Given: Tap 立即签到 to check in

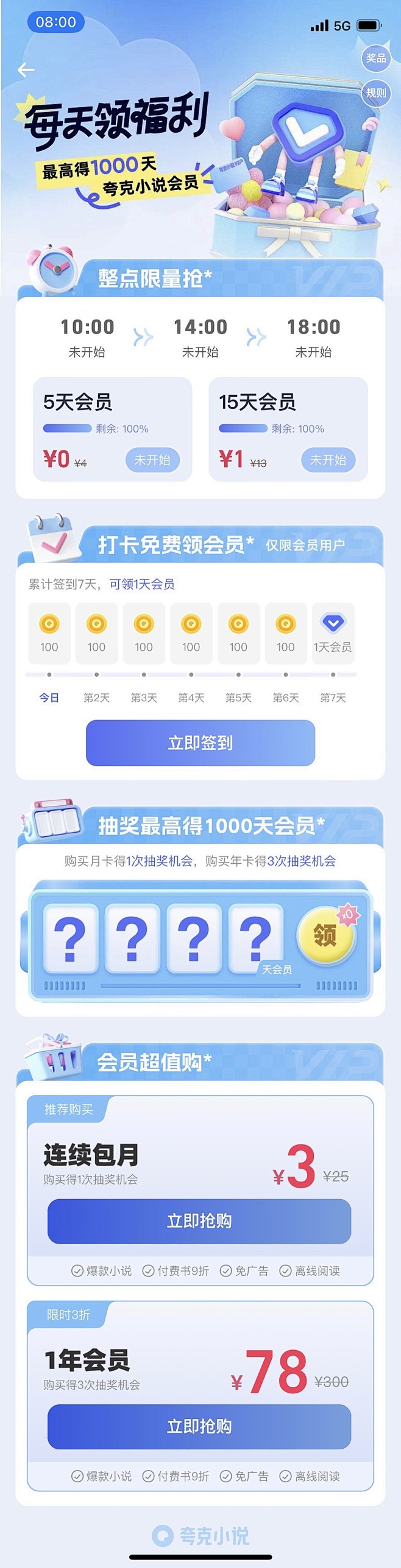Looking at the screenshot, I should pos(200,743).
